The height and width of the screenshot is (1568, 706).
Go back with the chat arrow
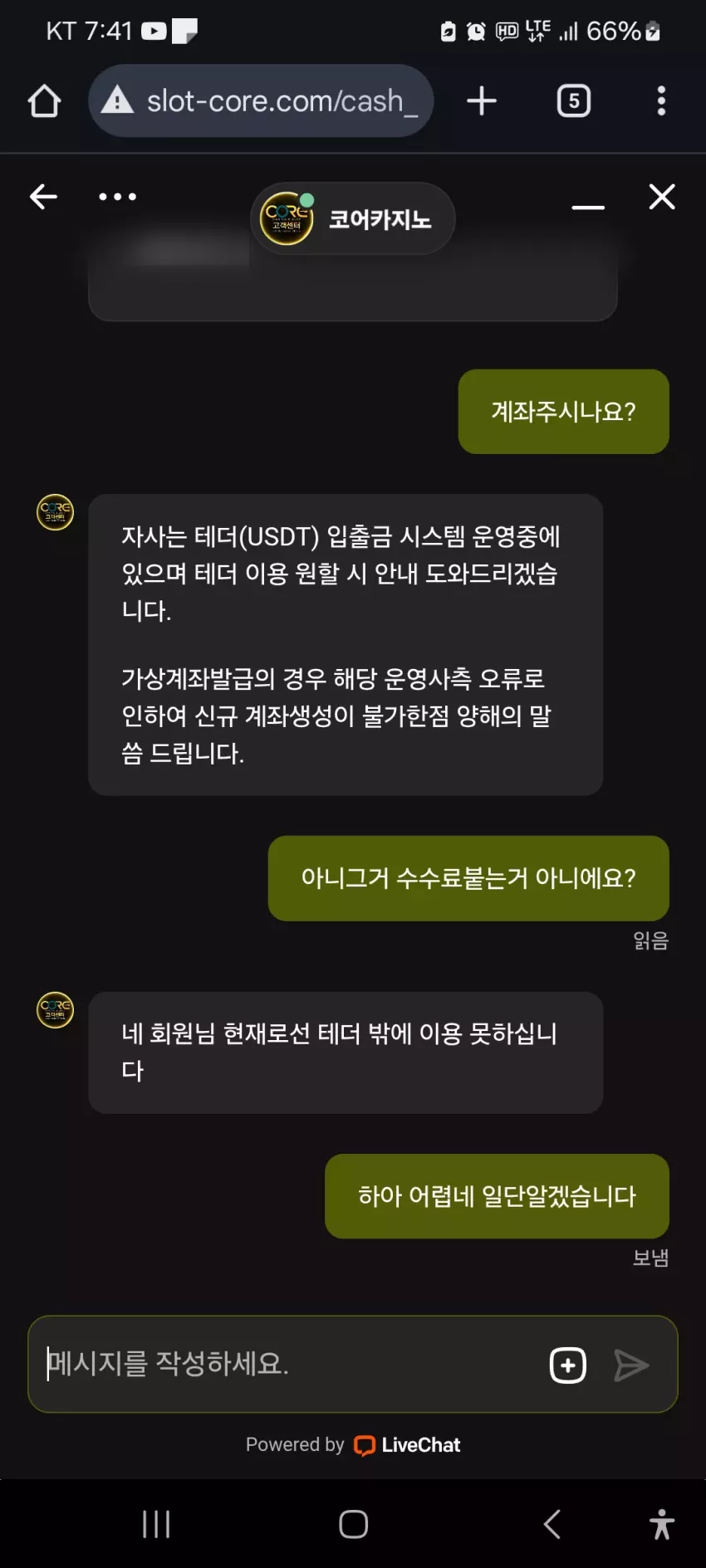tap(43, 197)
